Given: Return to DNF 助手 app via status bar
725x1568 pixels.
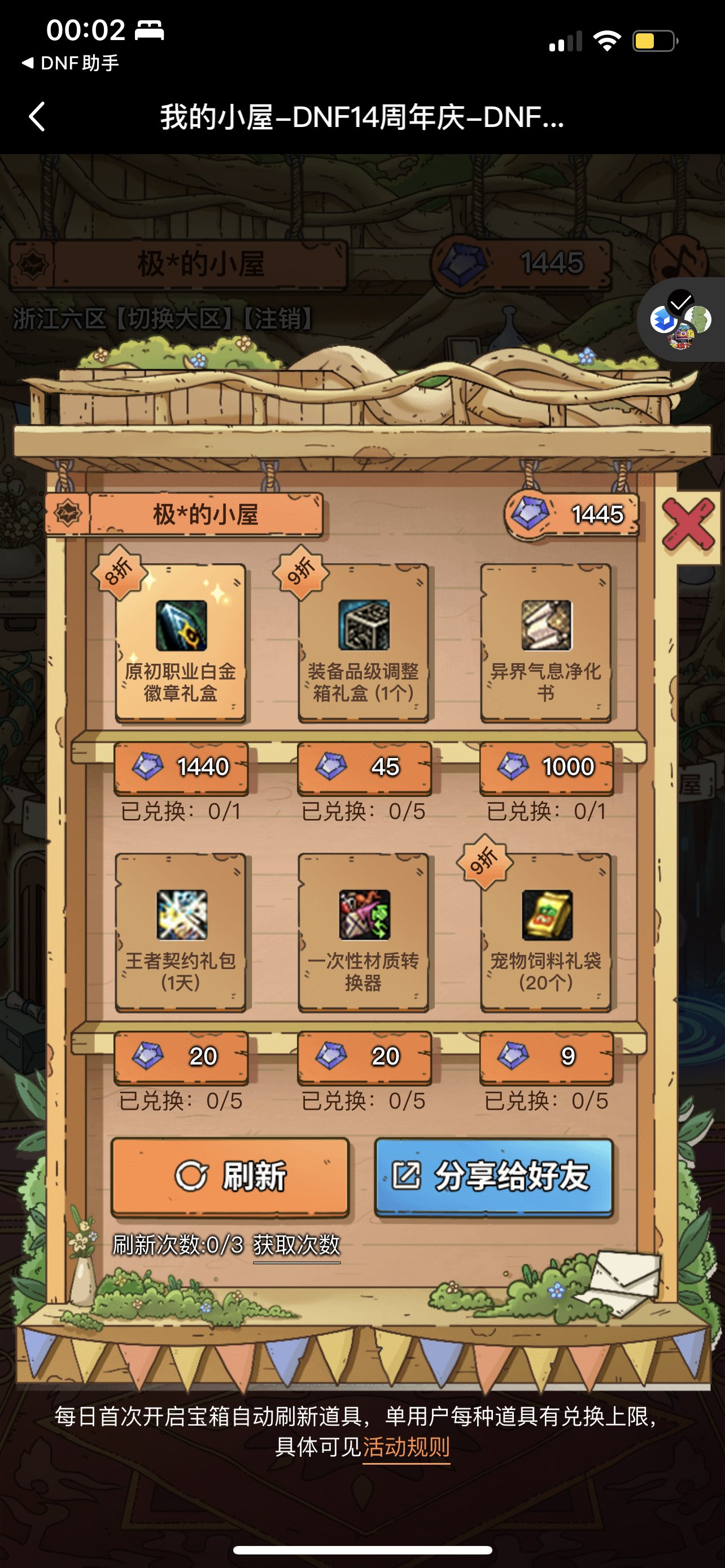Looking at the screenshot, I should click(70, 63).
